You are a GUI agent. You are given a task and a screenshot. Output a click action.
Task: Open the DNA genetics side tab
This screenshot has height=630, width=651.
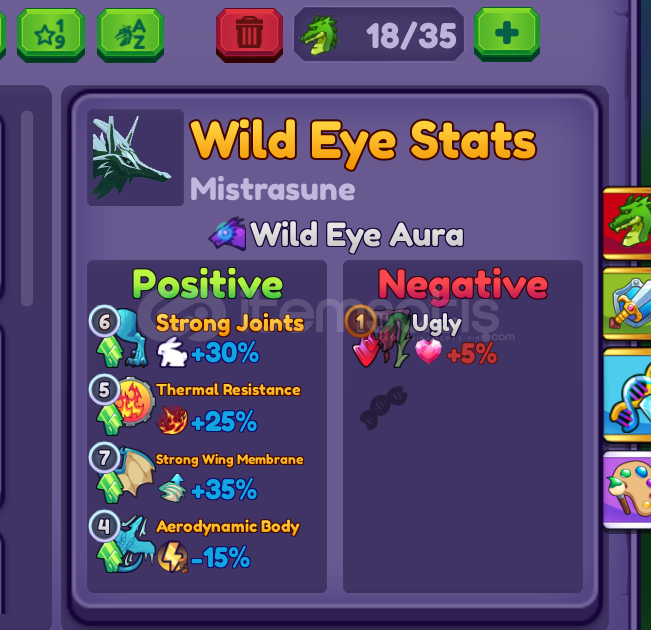tap(628, 393)
